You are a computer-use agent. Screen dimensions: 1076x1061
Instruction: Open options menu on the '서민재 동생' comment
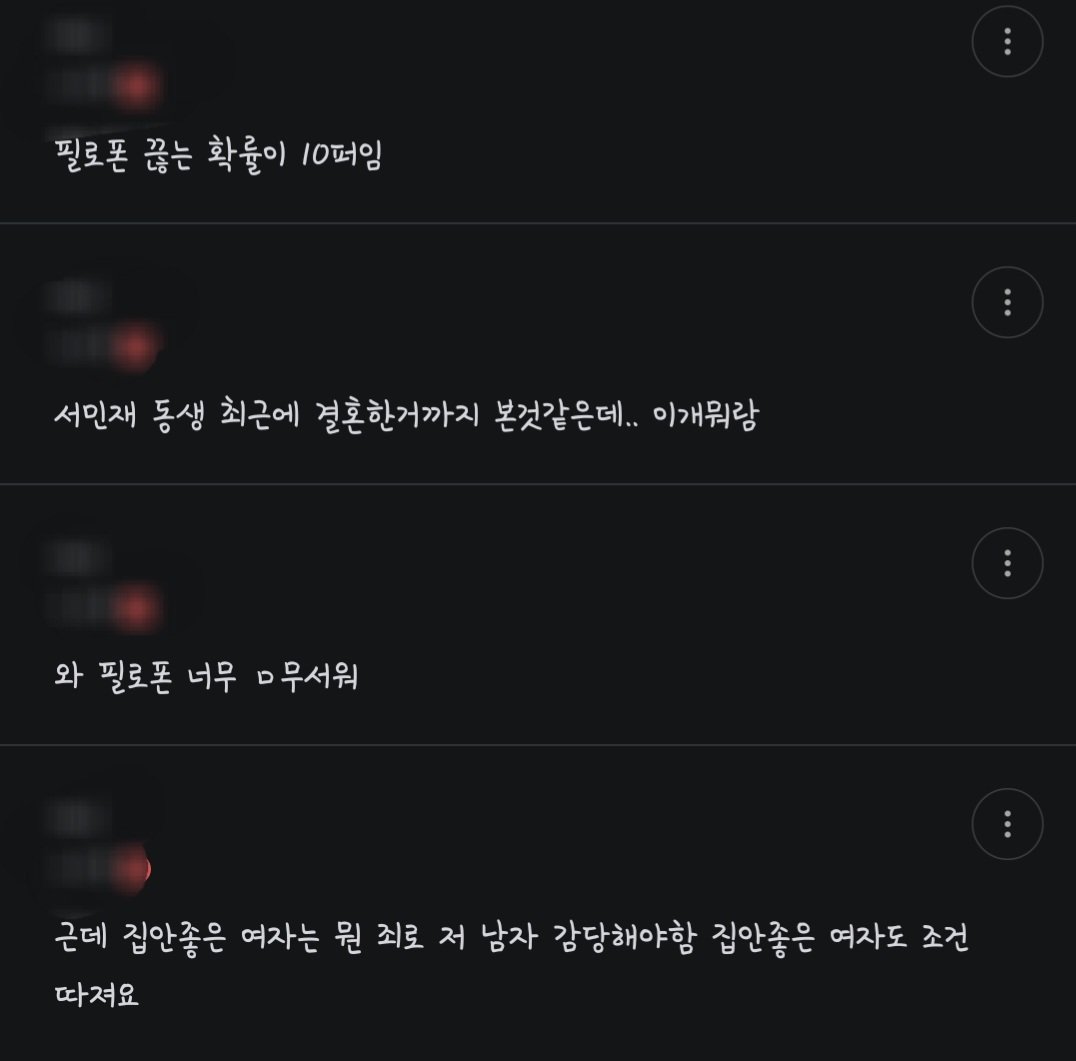pyautogui.click(x=1007, y=301)
